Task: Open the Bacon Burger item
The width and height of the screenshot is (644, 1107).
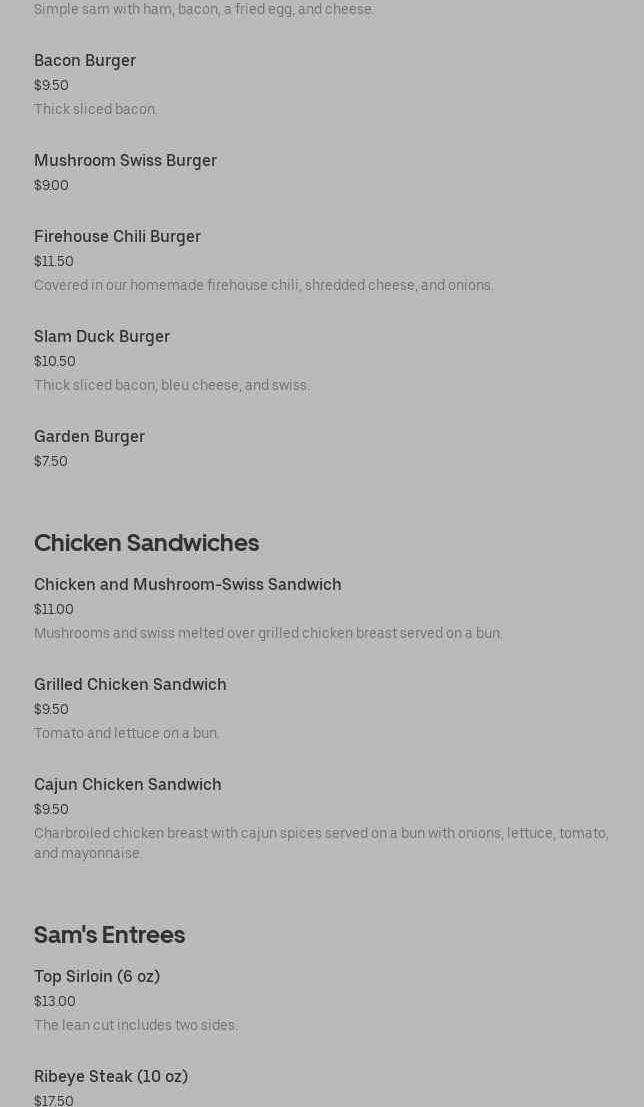Action: tap(85, 61)
